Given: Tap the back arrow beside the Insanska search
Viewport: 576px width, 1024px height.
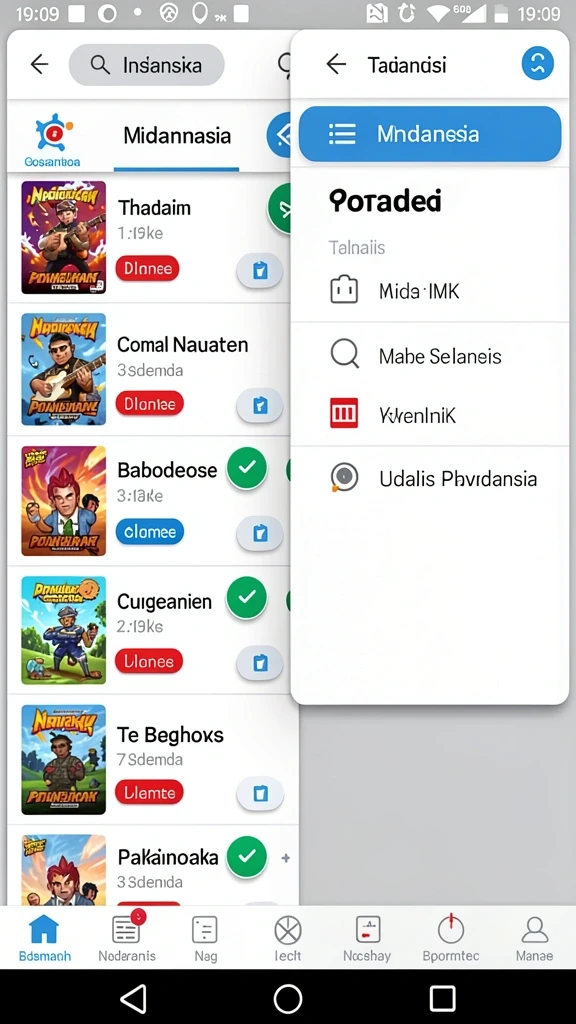Looking at the screenshot, I should point(40,64).
